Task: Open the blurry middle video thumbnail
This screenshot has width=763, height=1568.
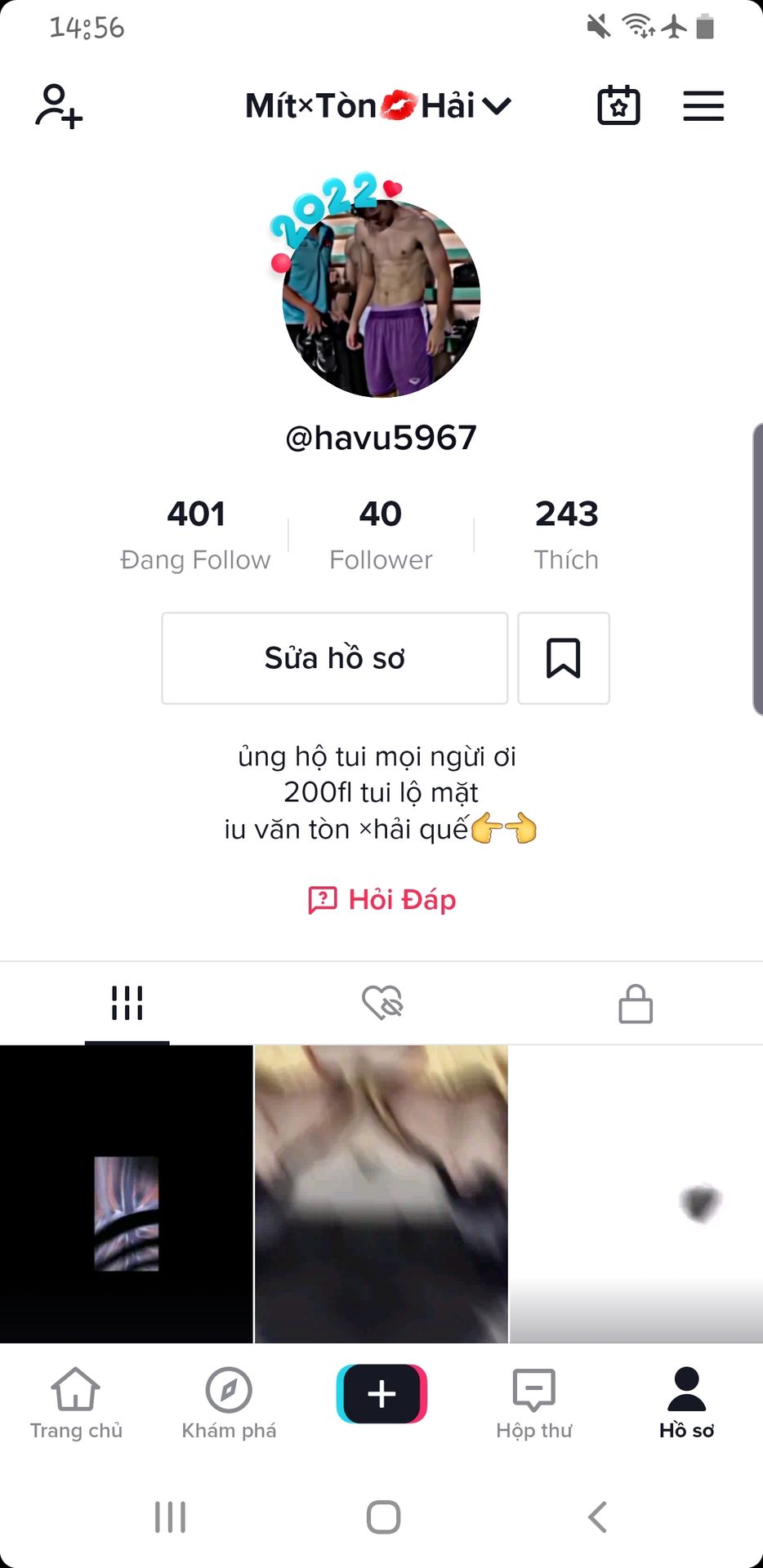Action: [x=381, y=1194]
